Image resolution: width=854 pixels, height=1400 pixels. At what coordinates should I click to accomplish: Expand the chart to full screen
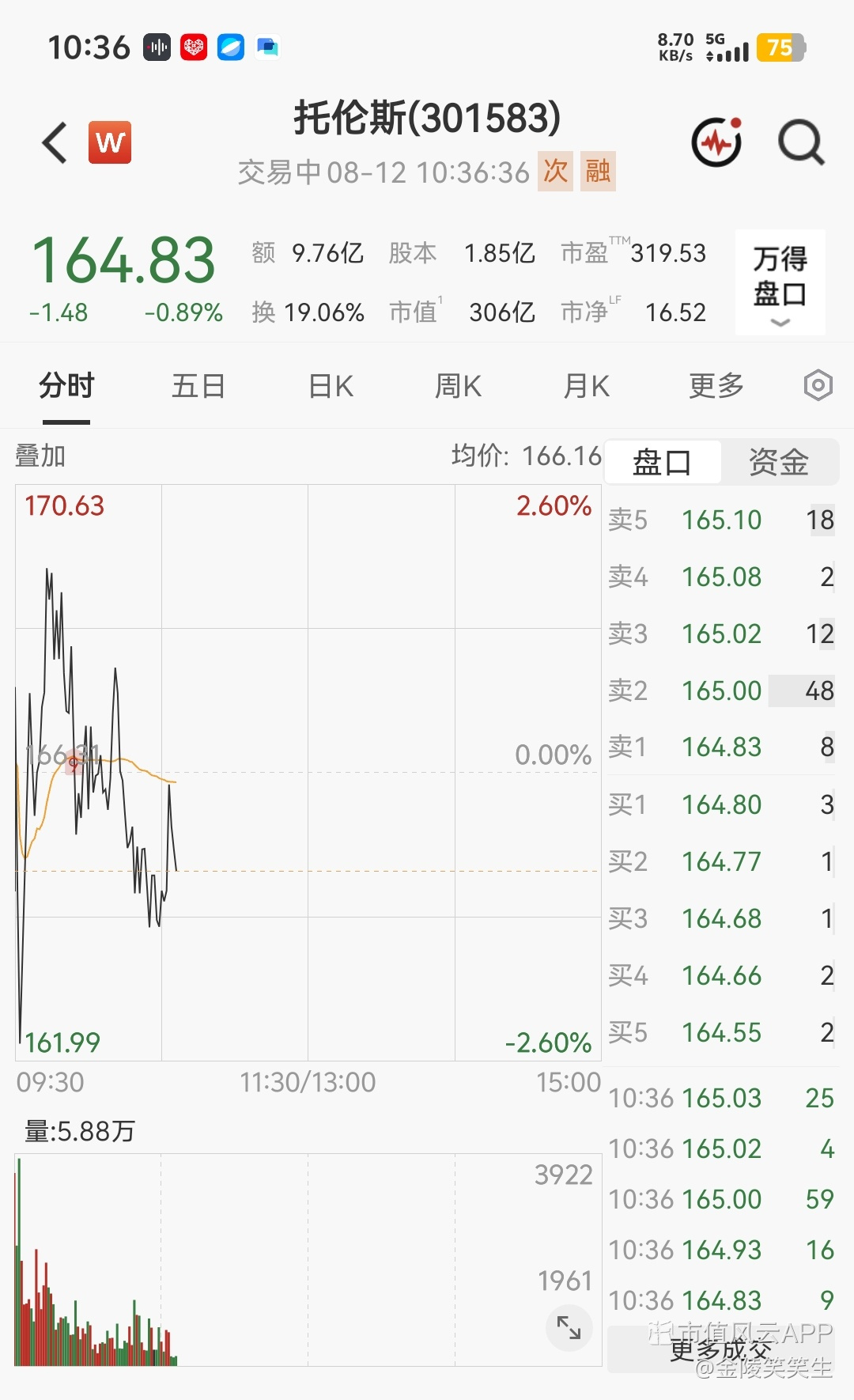click(x=569, y=1327)
